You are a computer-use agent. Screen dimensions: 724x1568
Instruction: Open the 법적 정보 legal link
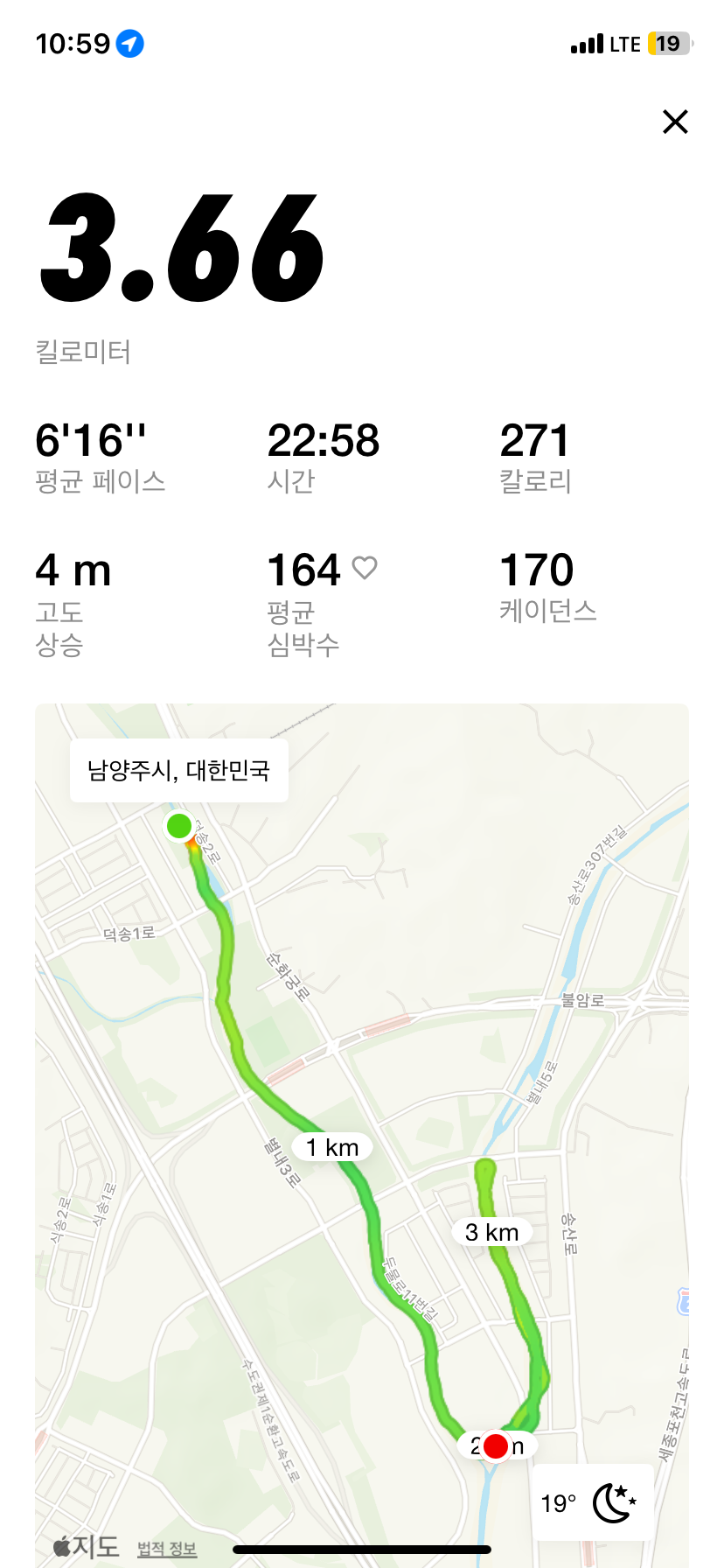(x=167, y=1549)
